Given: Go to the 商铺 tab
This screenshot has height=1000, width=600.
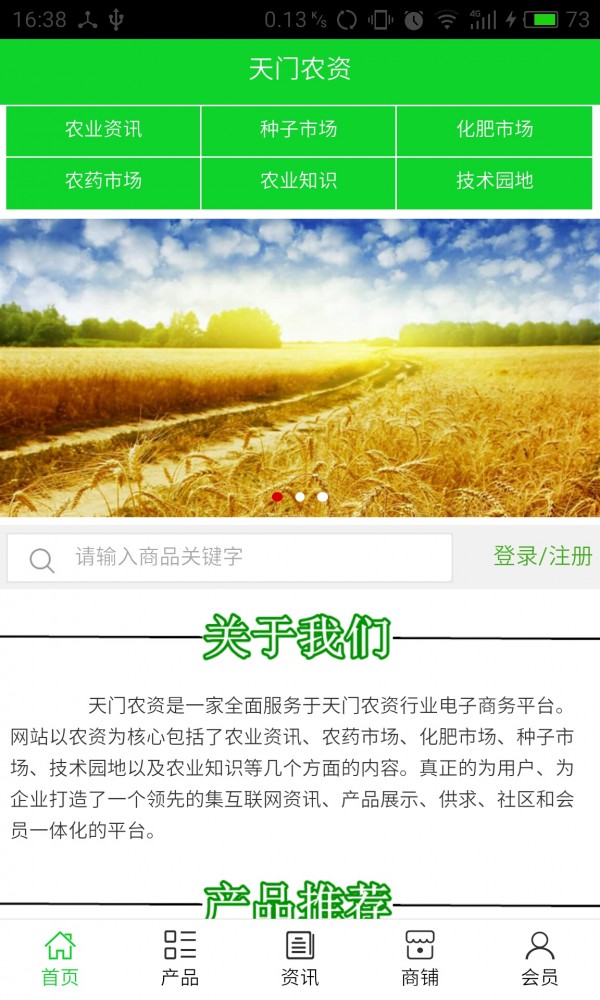Looking at the screenshot, I should coord(420,958).
